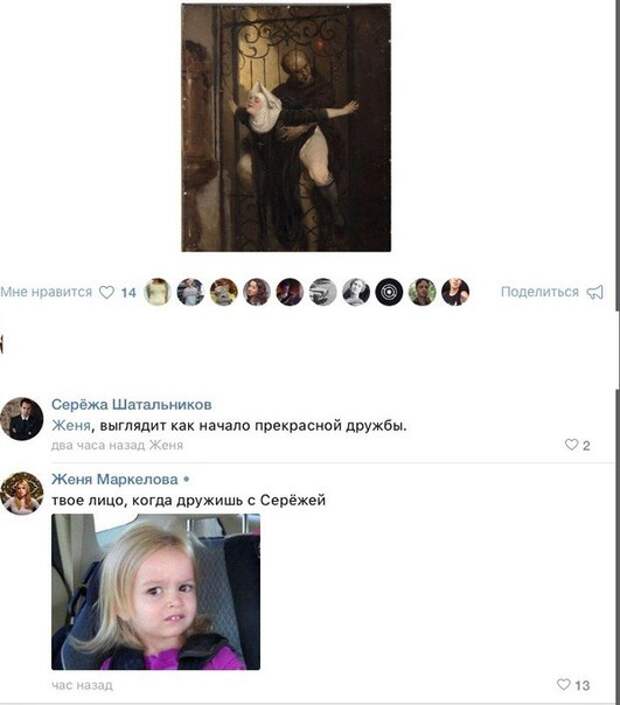Tap the Женя mention in Серёжа's comment
Image resolution: width=620 pixels, height=705 pixels.
click(x=68, y=426)
